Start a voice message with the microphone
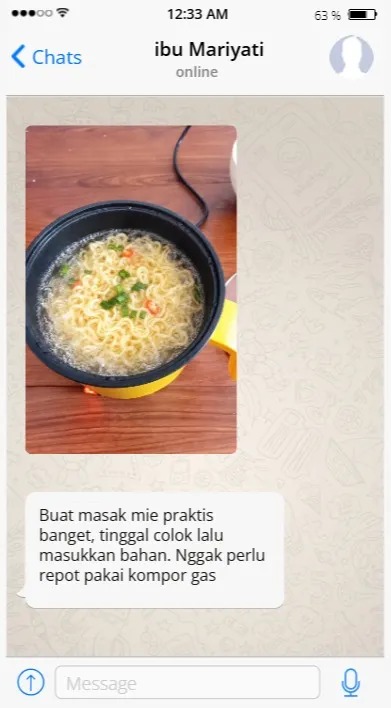This screenshot has height=708, width=391. click(x=350, y=682)
